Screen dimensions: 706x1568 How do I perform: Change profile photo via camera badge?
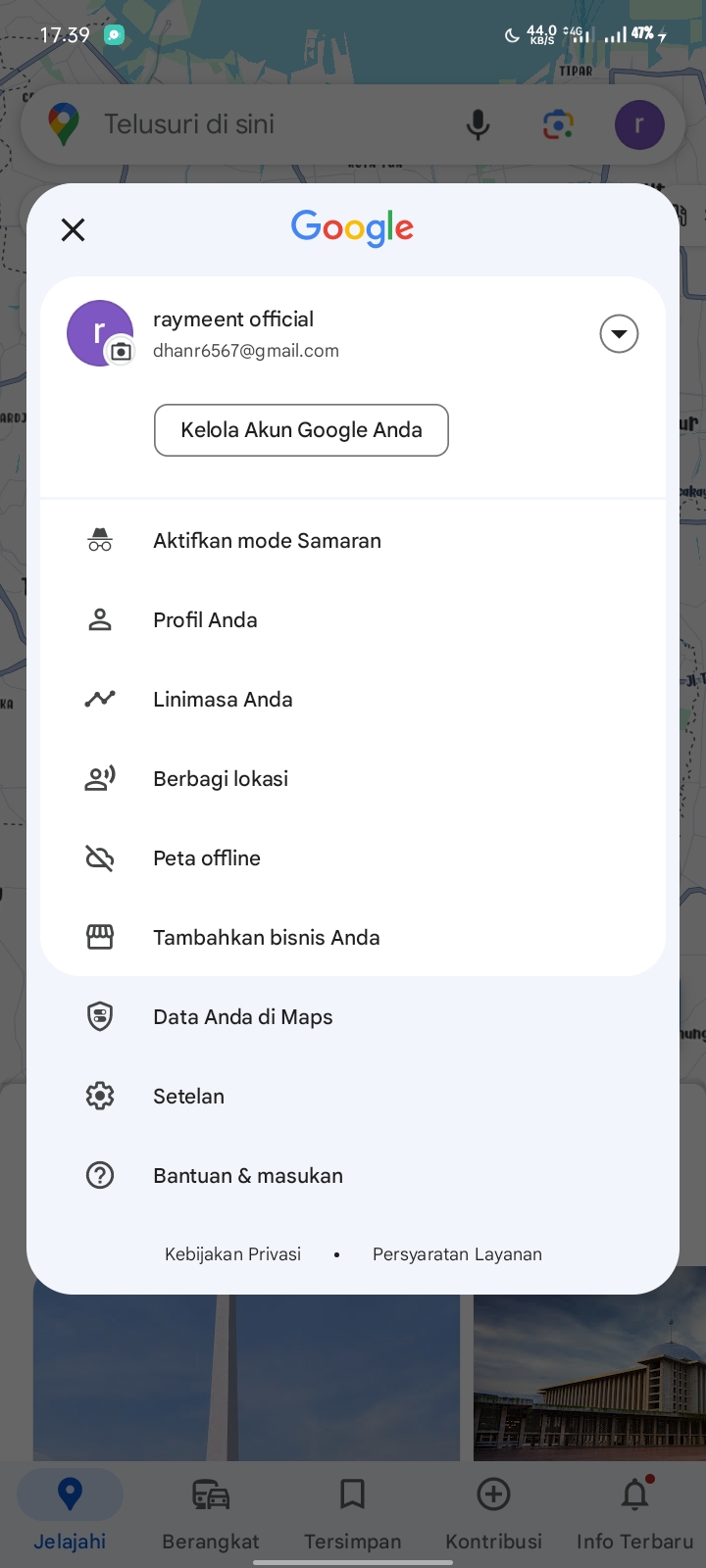pyautogui.click(x=121, y=351)
